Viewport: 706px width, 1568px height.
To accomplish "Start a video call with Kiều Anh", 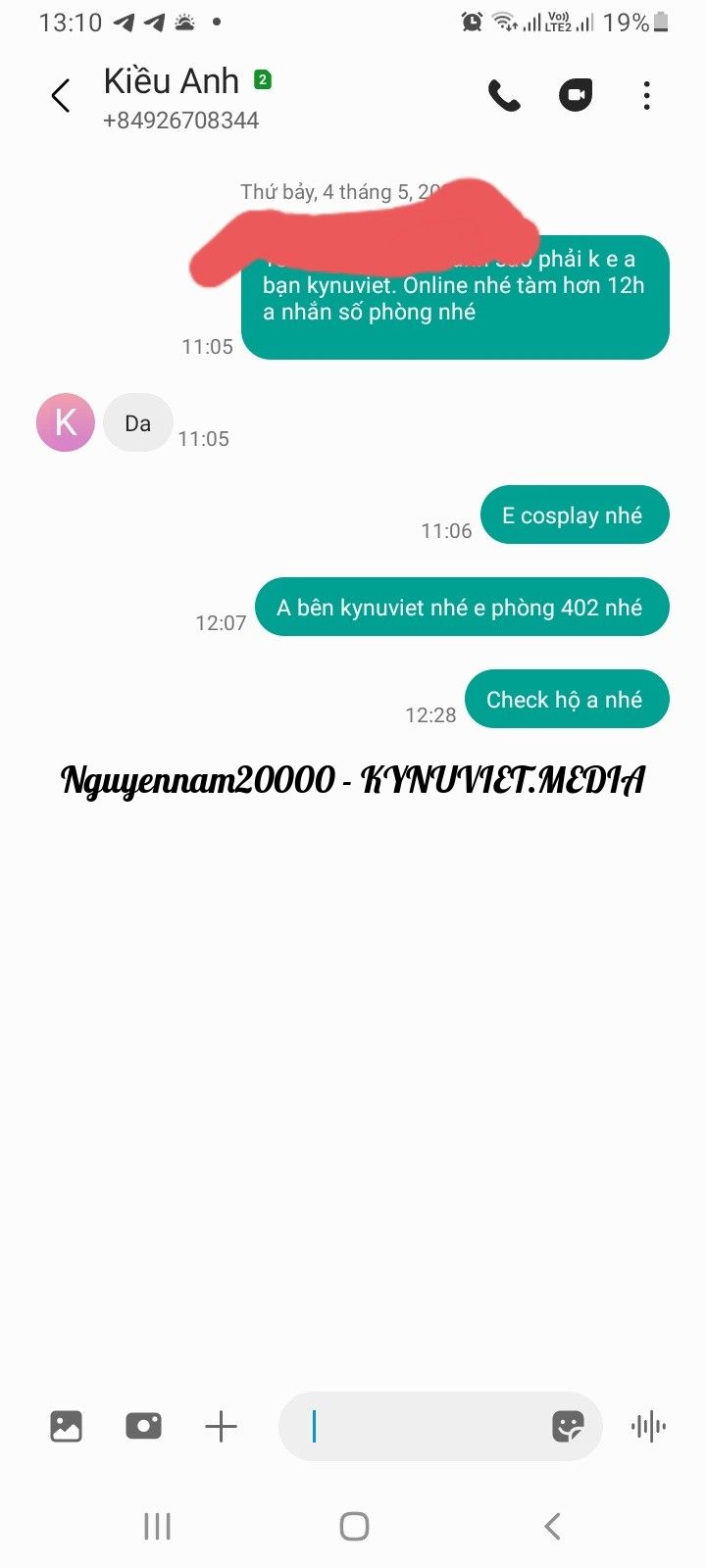I will [x=576, y=96].
